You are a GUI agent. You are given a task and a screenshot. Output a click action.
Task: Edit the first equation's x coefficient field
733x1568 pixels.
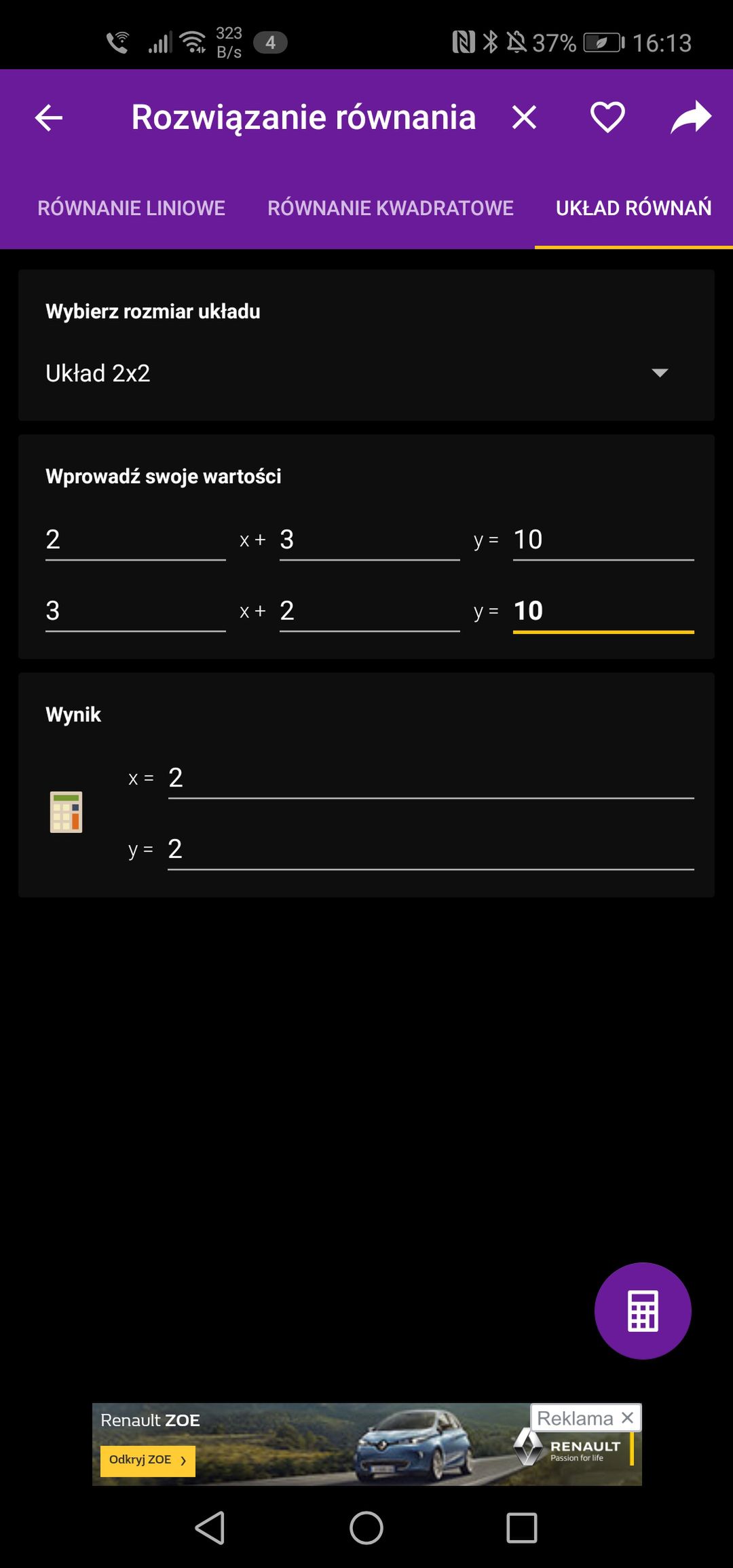point(135,540)
